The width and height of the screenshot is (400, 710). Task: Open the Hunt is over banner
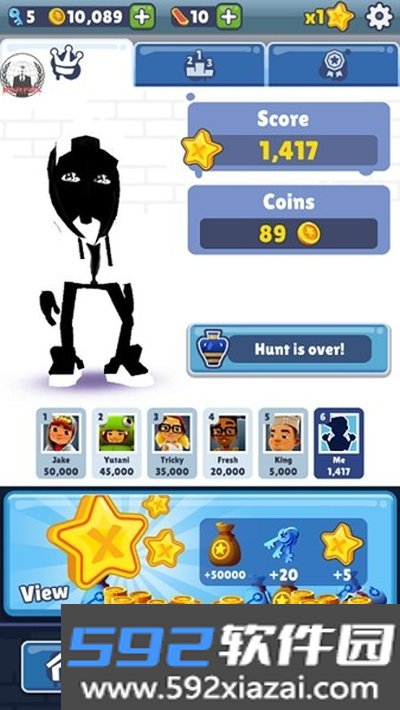click(289, 350)
